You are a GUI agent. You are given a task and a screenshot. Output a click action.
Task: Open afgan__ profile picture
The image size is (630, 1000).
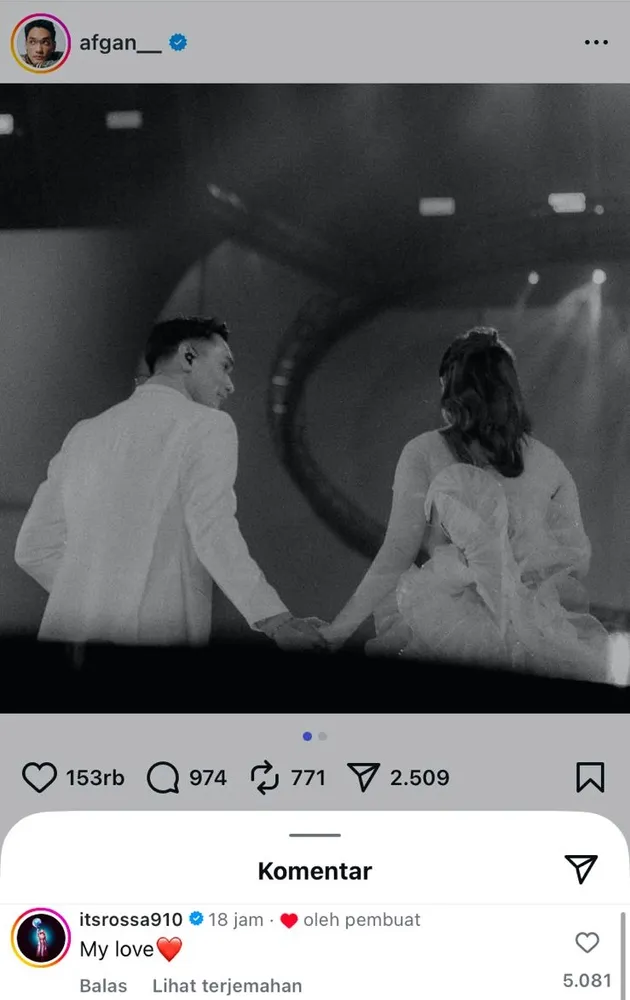40,43
